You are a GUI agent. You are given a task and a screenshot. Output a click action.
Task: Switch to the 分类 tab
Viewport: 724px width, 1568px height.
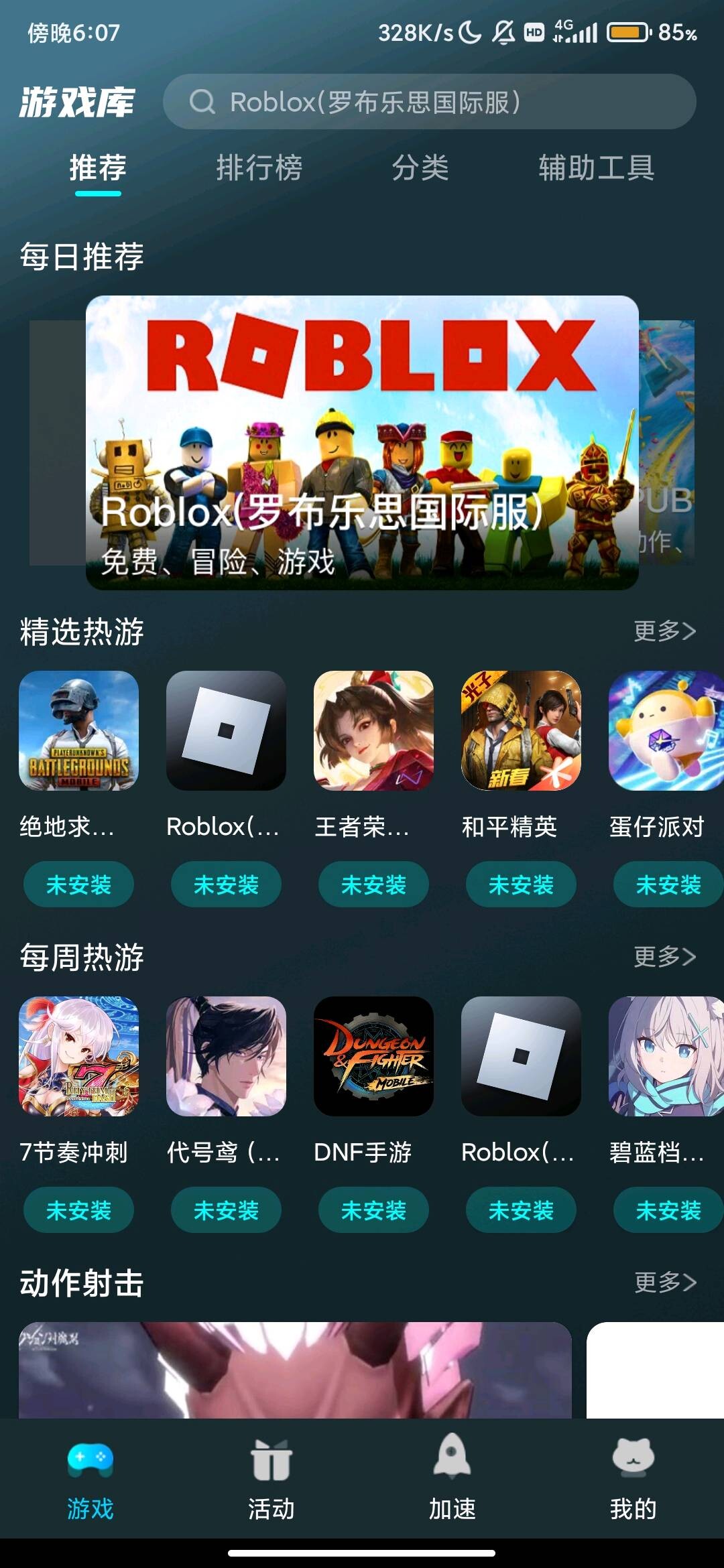pyautogui.click(x=420, y=168)
